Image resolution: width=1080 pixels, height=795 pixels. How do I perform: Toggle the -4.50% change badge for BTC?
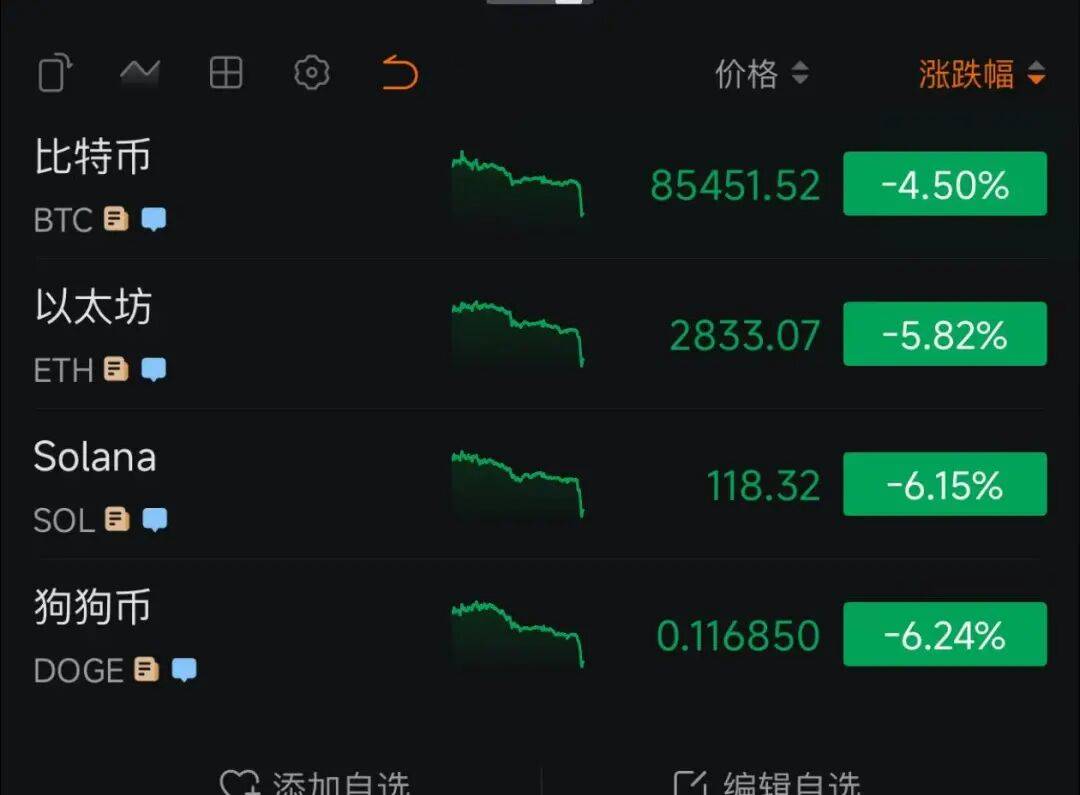point(944,184)
